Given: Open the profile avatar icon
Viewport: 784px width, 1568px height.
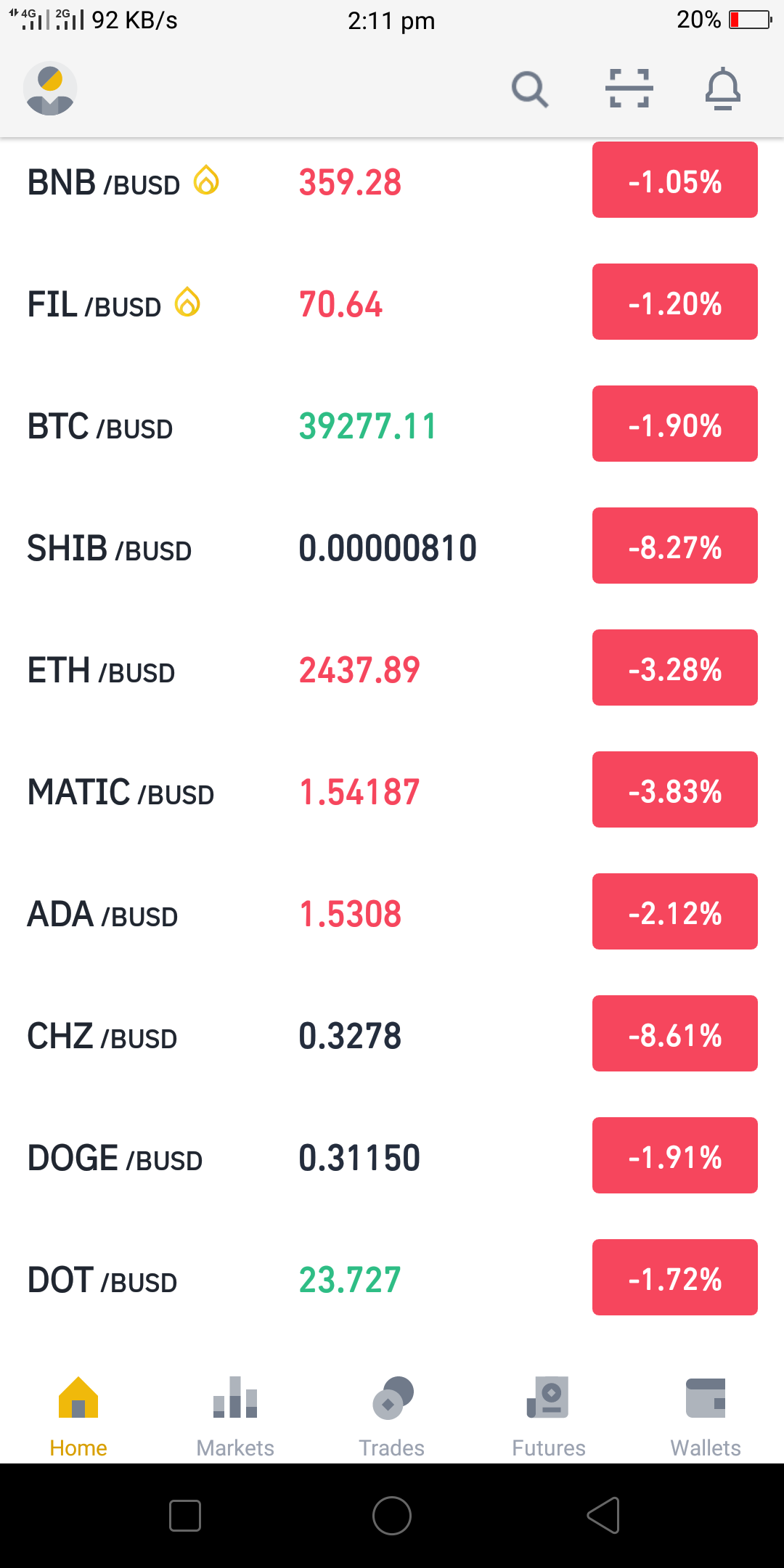Looking at the screenshot, I should [50, 89].
